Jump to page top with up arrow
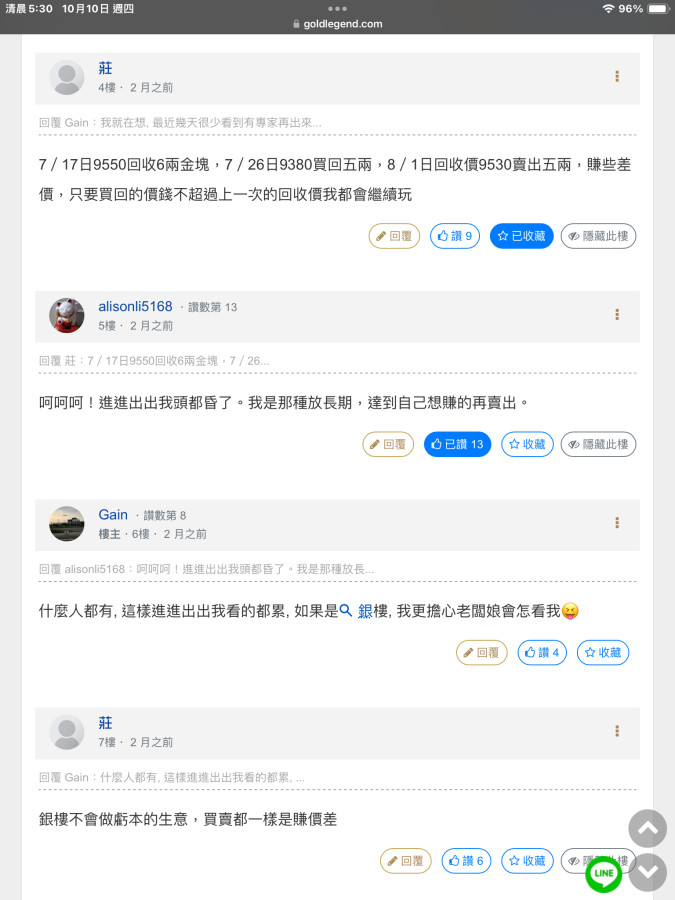 point(647,829)
